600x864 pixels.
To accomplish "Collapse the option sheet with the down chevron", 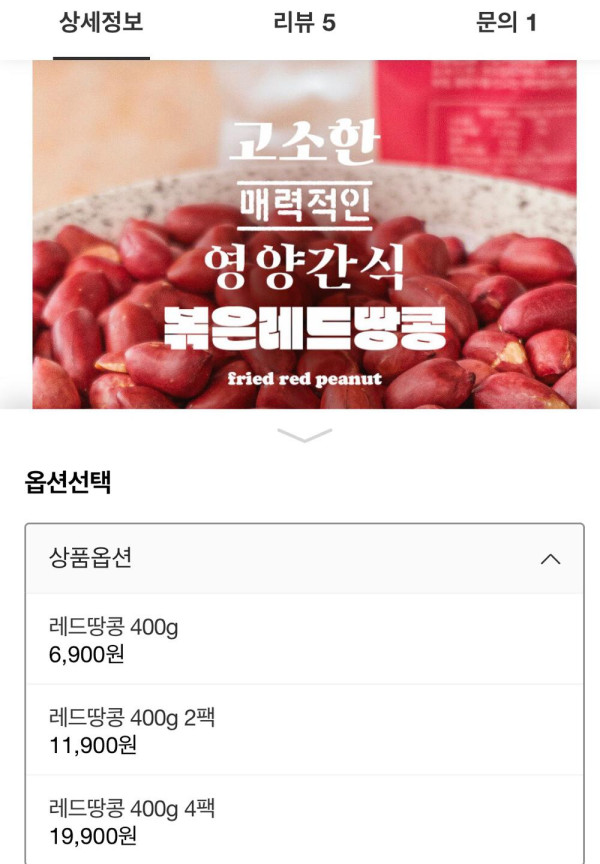I will 304,436.
